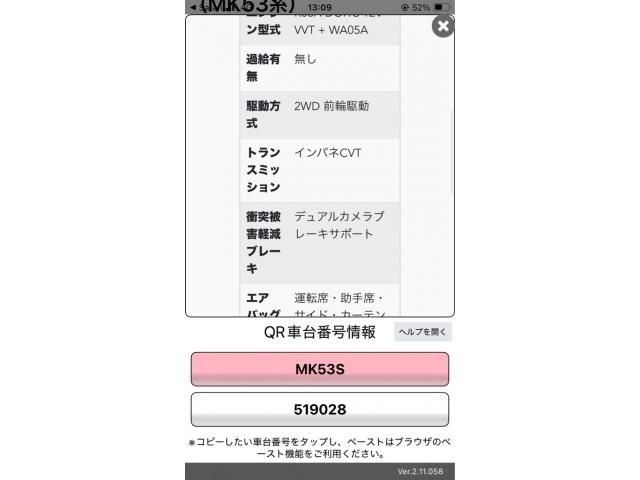Open help via ヘルプを開く button

tap(423, 332)
